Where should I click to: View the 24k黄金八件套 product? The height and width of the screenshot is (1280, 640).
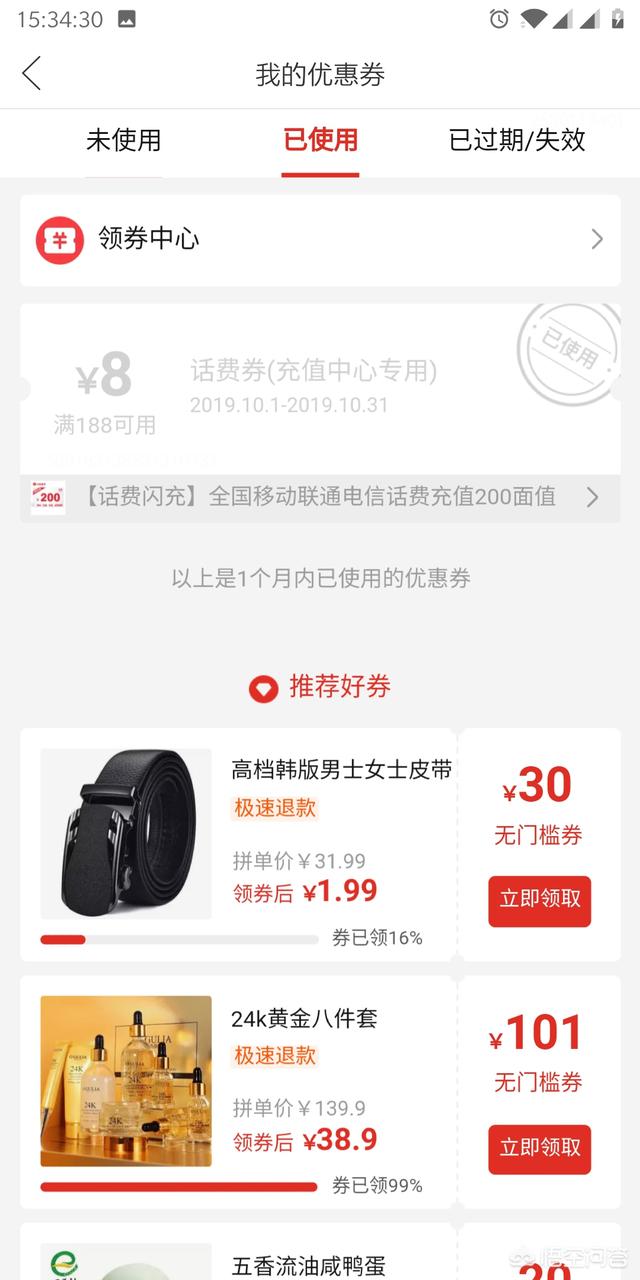point(304,1019)
